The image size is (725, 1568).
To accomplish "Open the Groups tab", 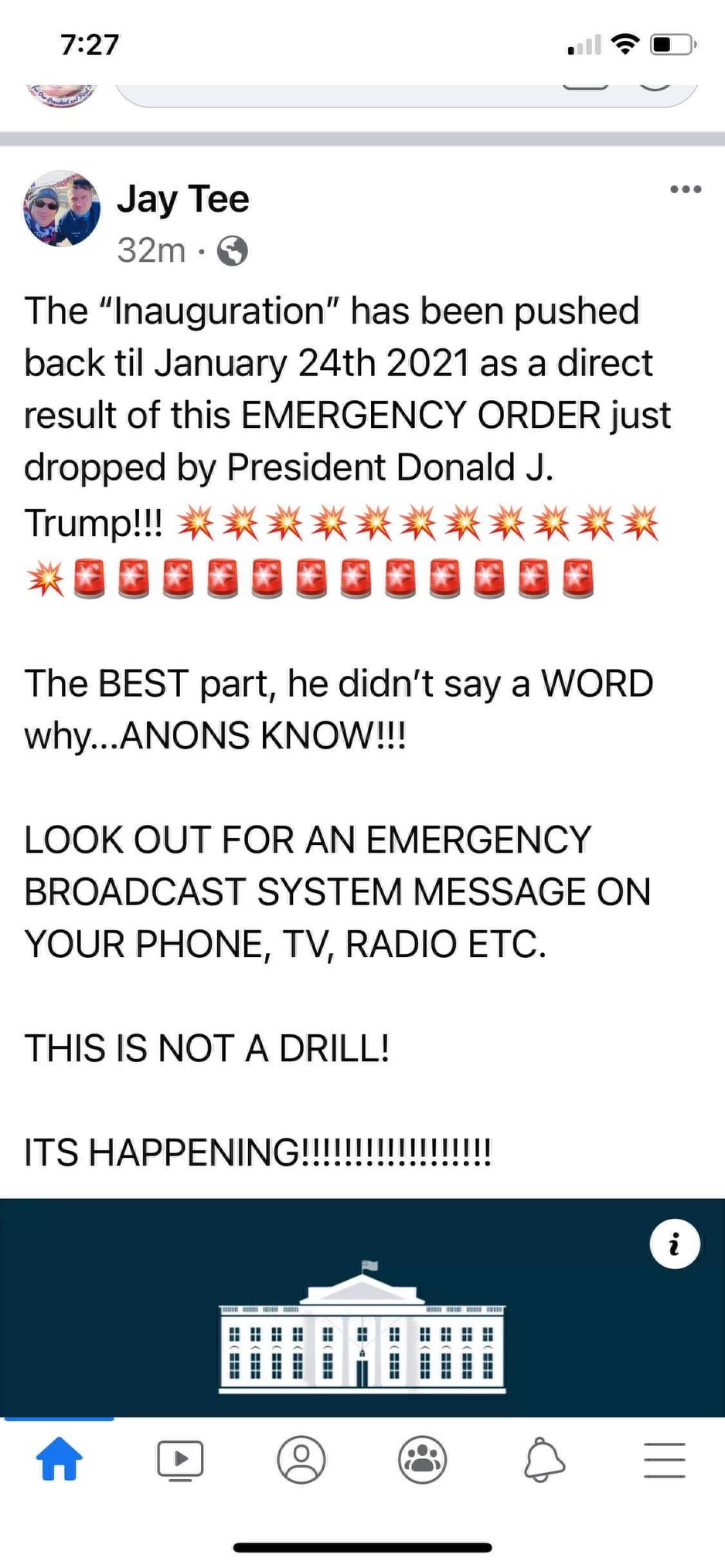I will (x=422, y=1460).
